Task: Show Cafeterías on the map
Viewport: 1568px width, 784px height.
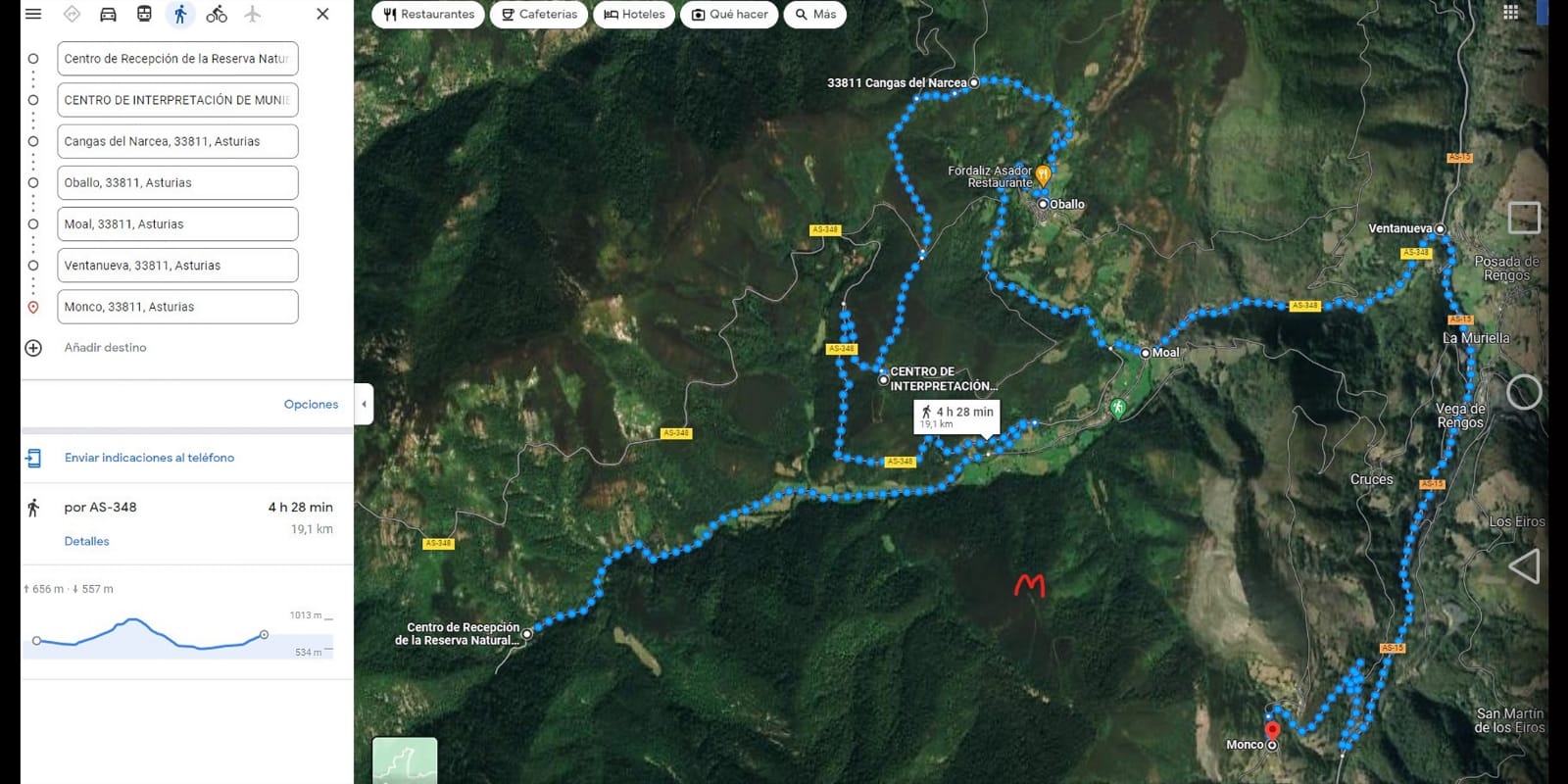Action: pos(539,15)
